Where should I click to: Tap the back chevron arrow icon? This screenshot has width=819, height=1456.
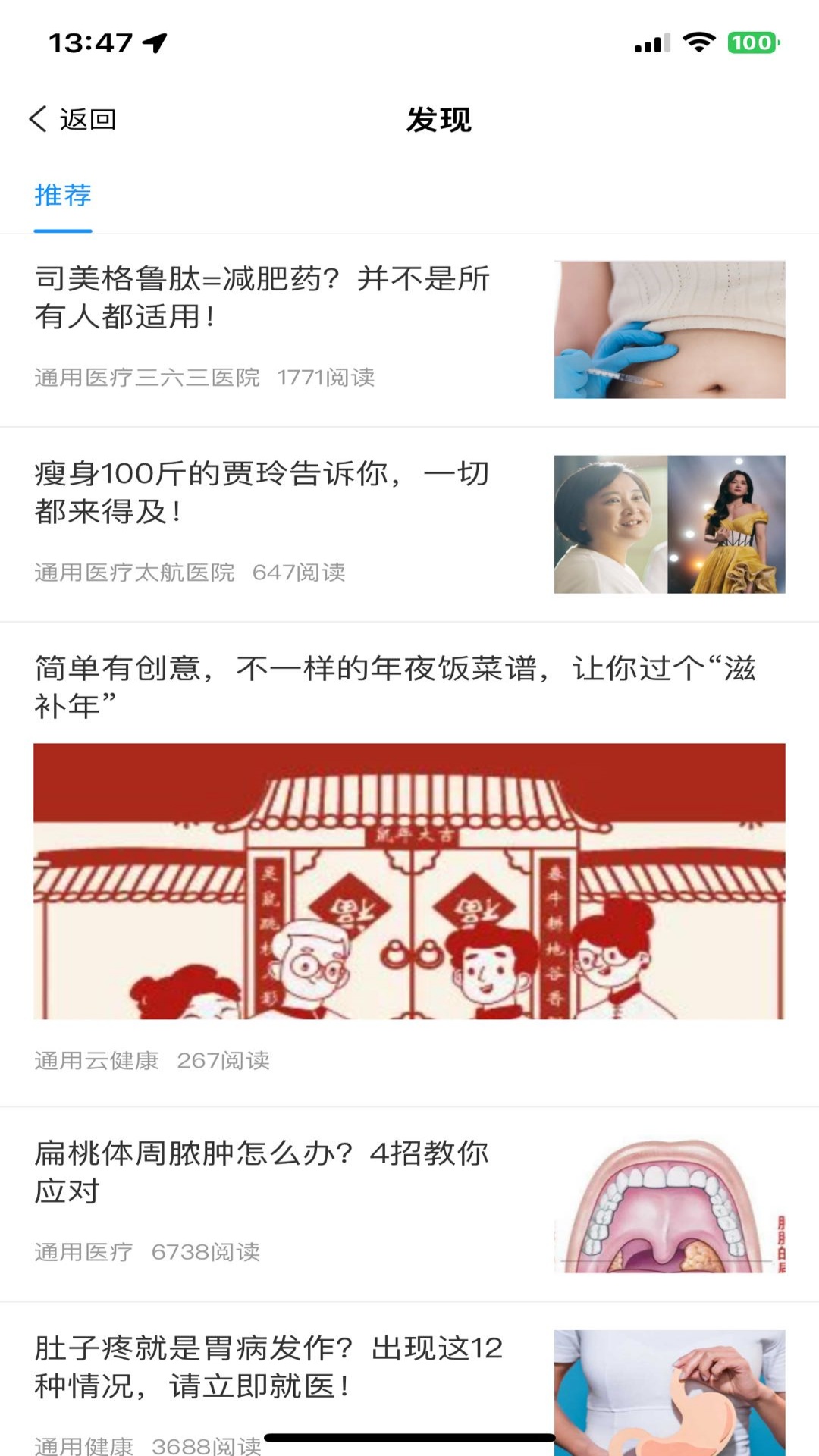coord(36,118)
